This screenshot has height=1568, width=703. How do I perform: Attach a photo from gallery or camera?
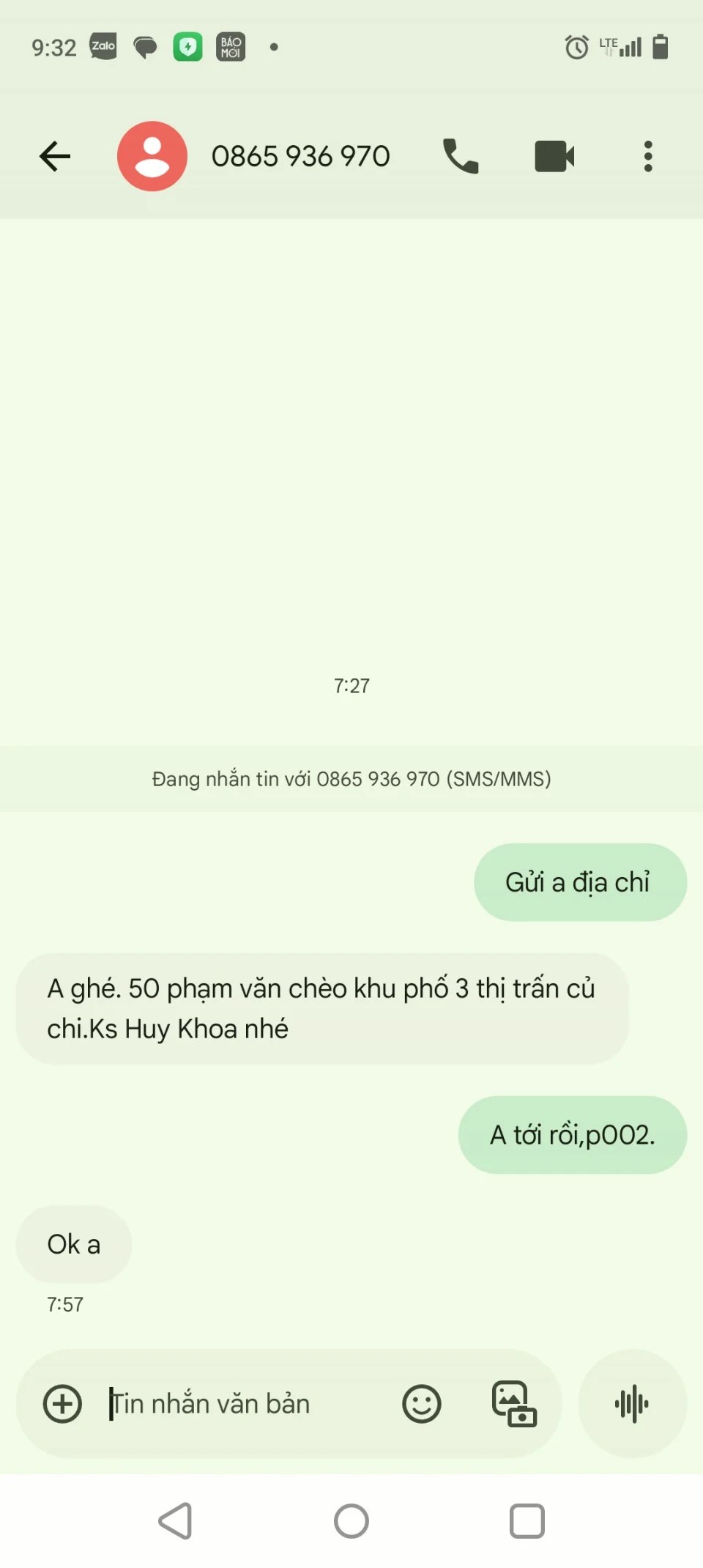pos(514,1404)
